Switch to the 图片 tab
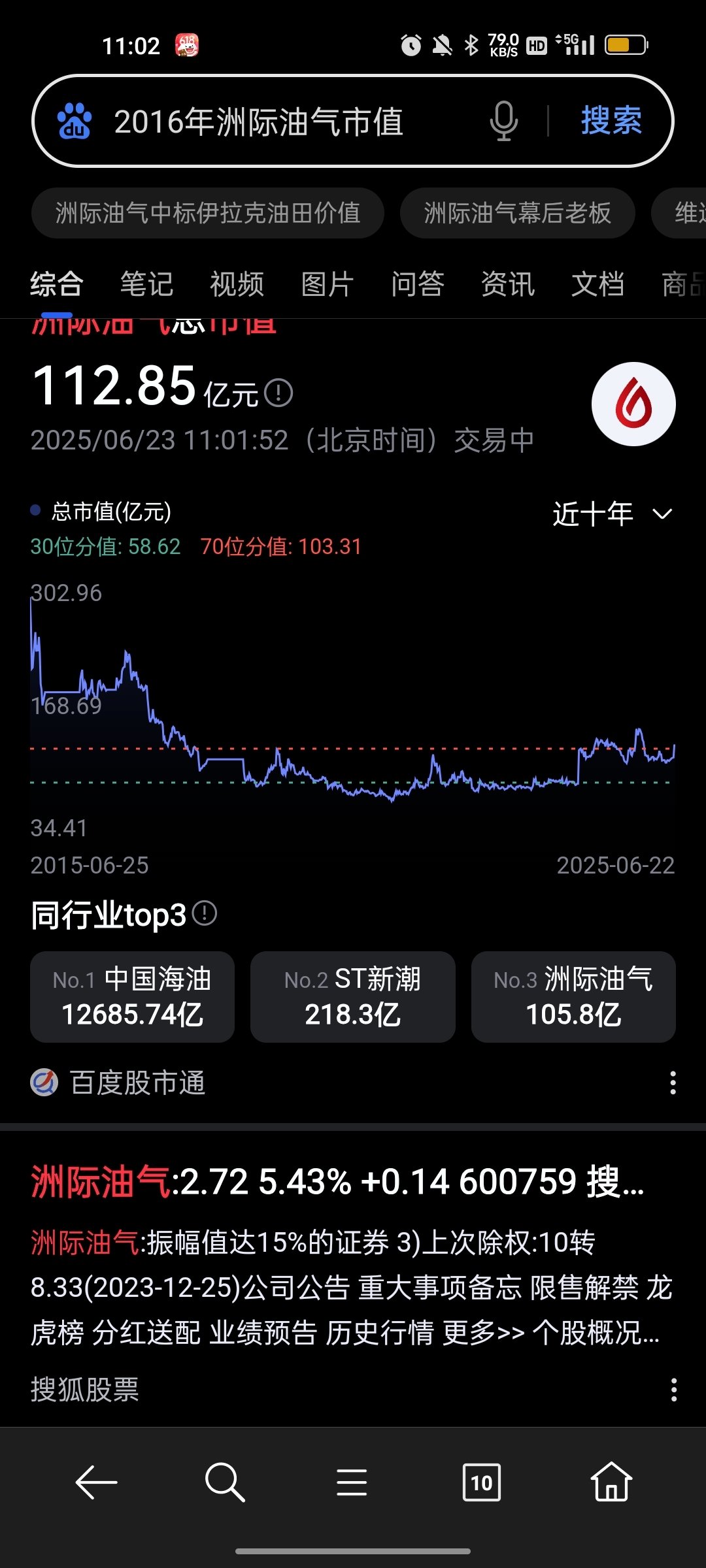Viewport: 706px width, 1568px height. coord(327,284)
